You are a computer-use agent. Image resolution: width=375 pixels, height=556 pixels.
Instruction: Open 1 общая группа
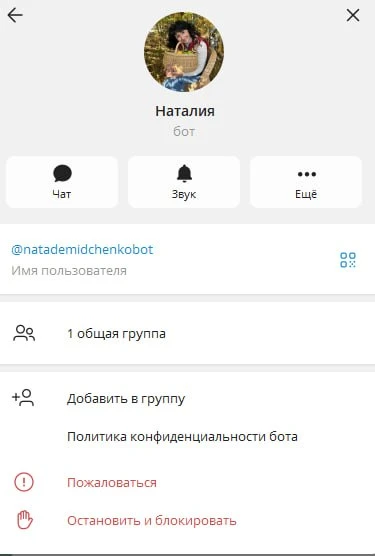point(188,333)
